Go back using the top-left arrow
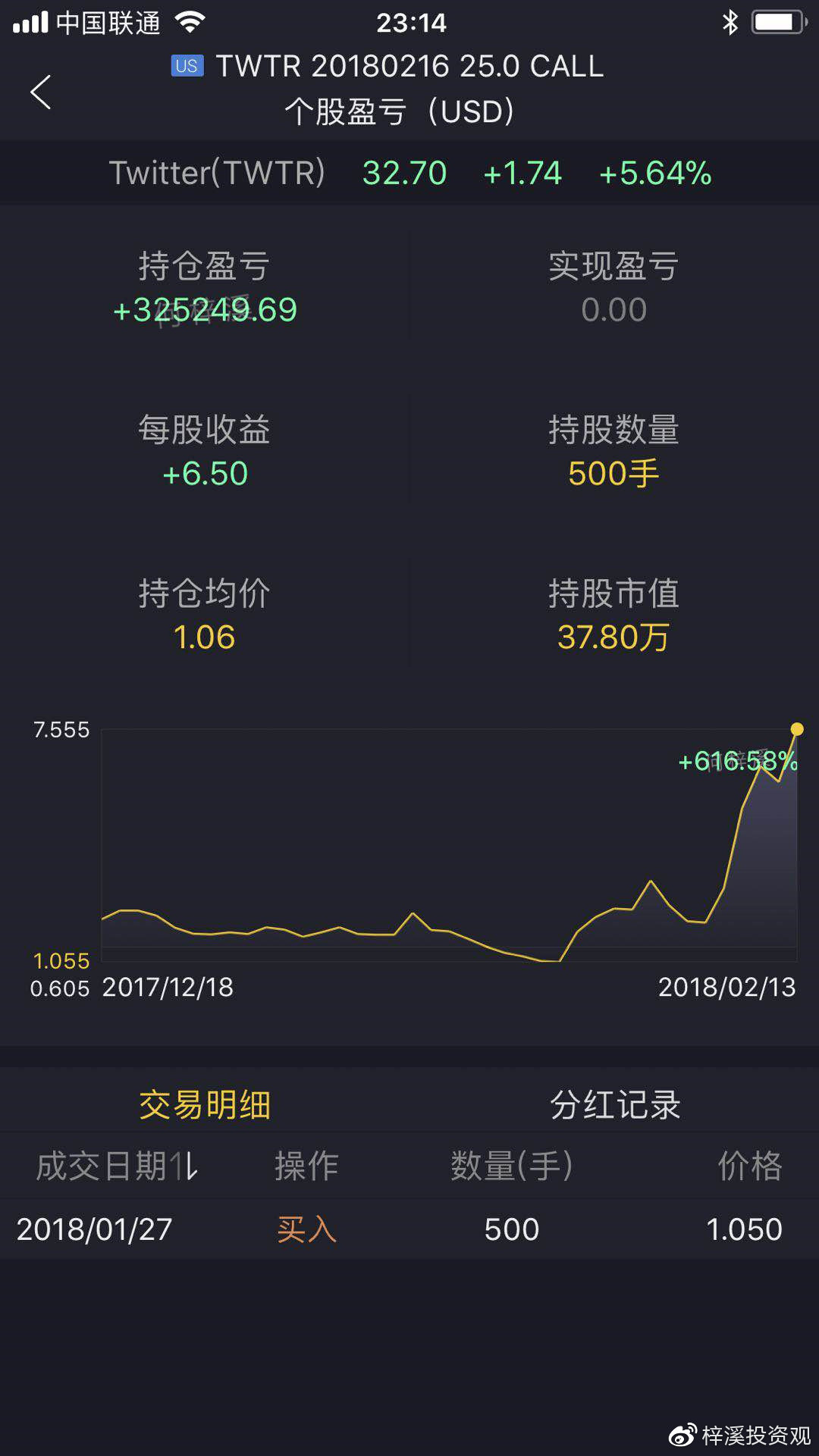 [x=41, y=92]
